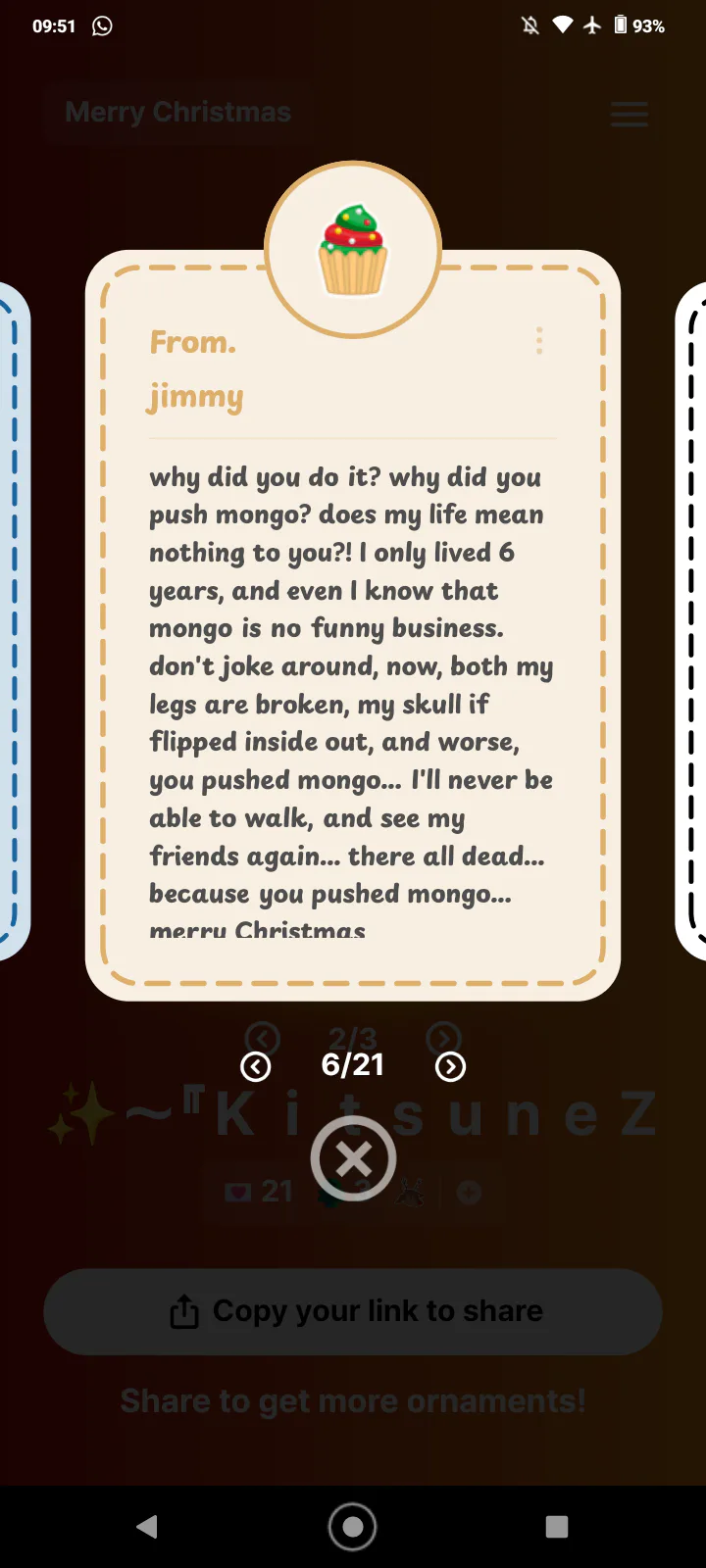Open the three-dot options on jimmy's message
The image size is (706, 1568).
point(539,341)
